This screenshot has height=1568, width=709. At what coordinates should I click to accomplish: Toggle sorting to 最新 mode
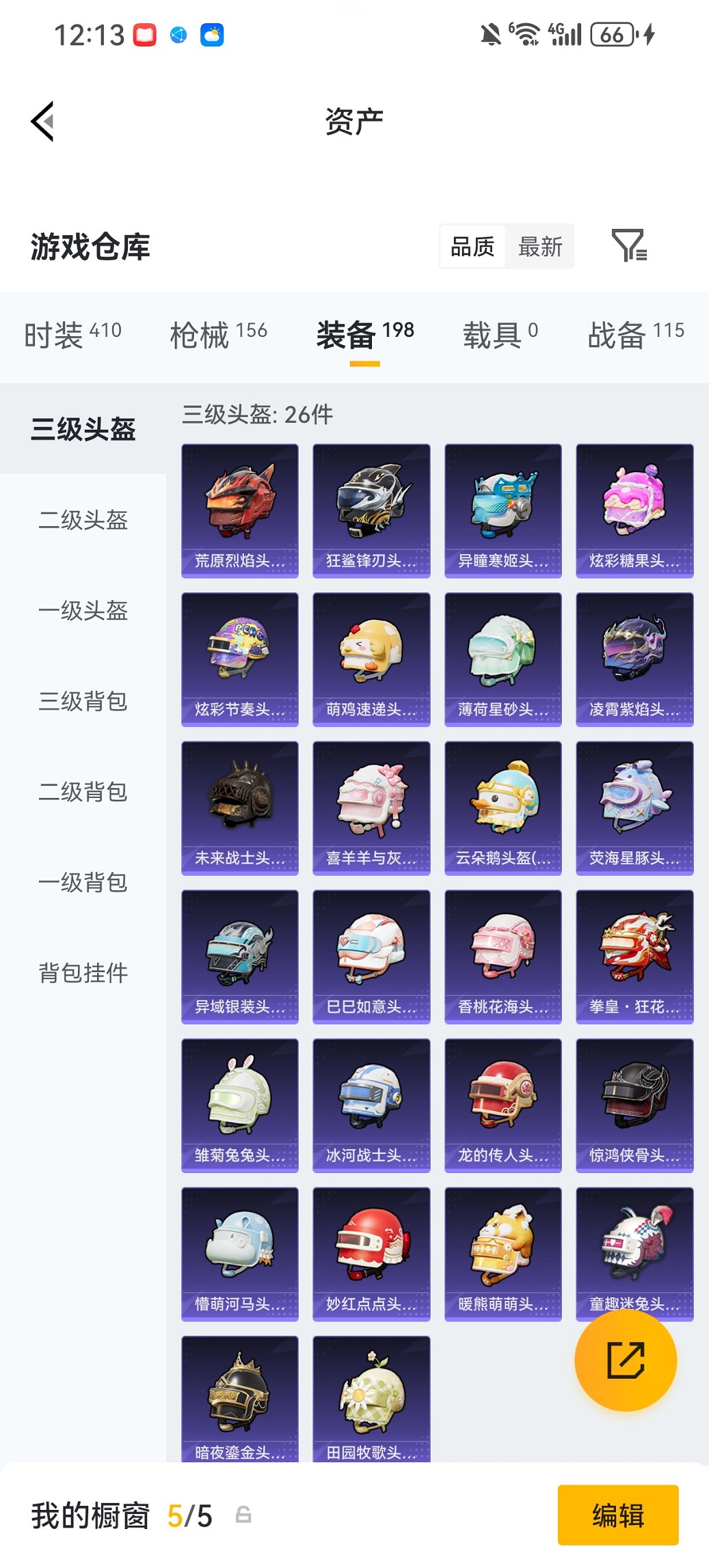click(541, 247)
